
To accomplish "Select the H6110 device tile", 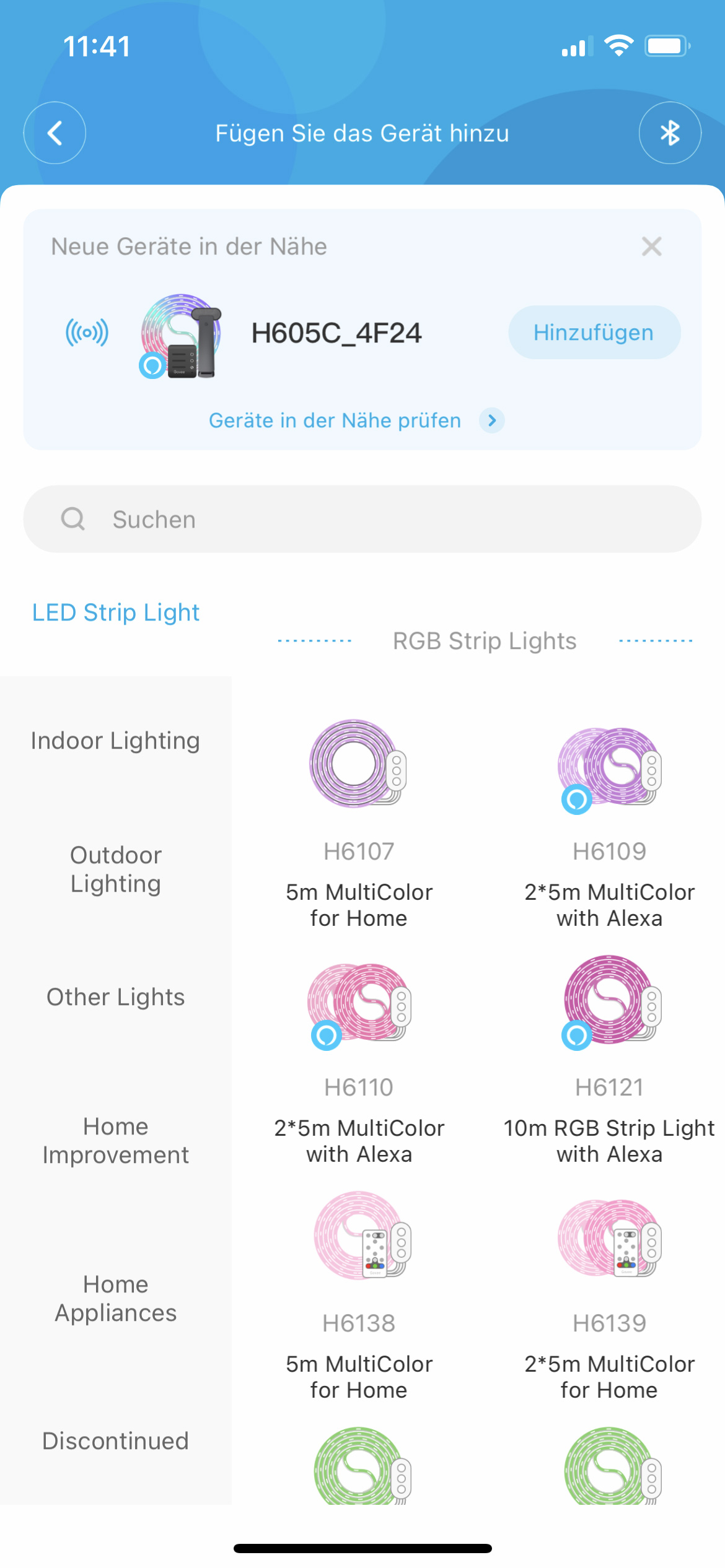I will click(x=359, y=1060).
